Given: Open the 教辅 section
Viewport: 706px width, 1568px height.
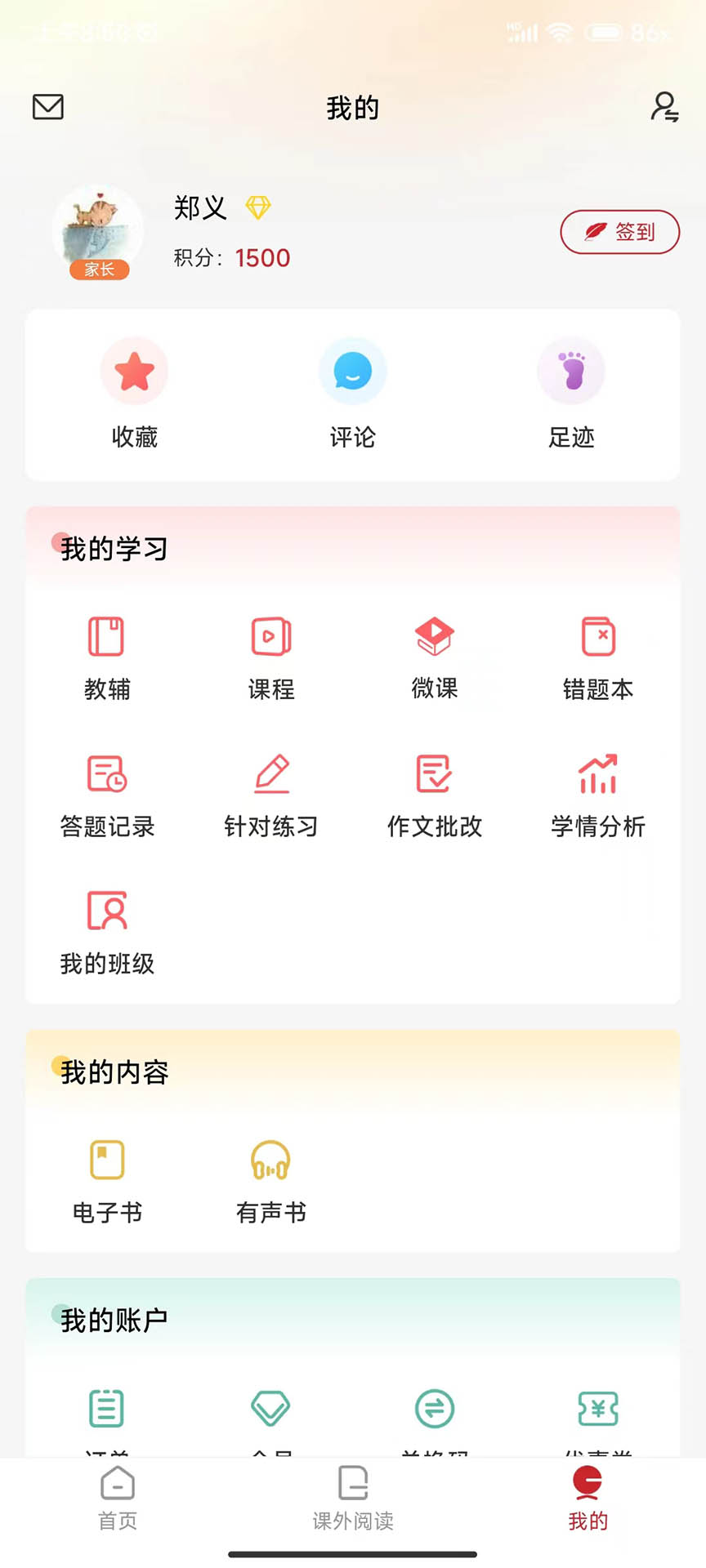Looking at the screenshot, I should click(x=107, y=657).
